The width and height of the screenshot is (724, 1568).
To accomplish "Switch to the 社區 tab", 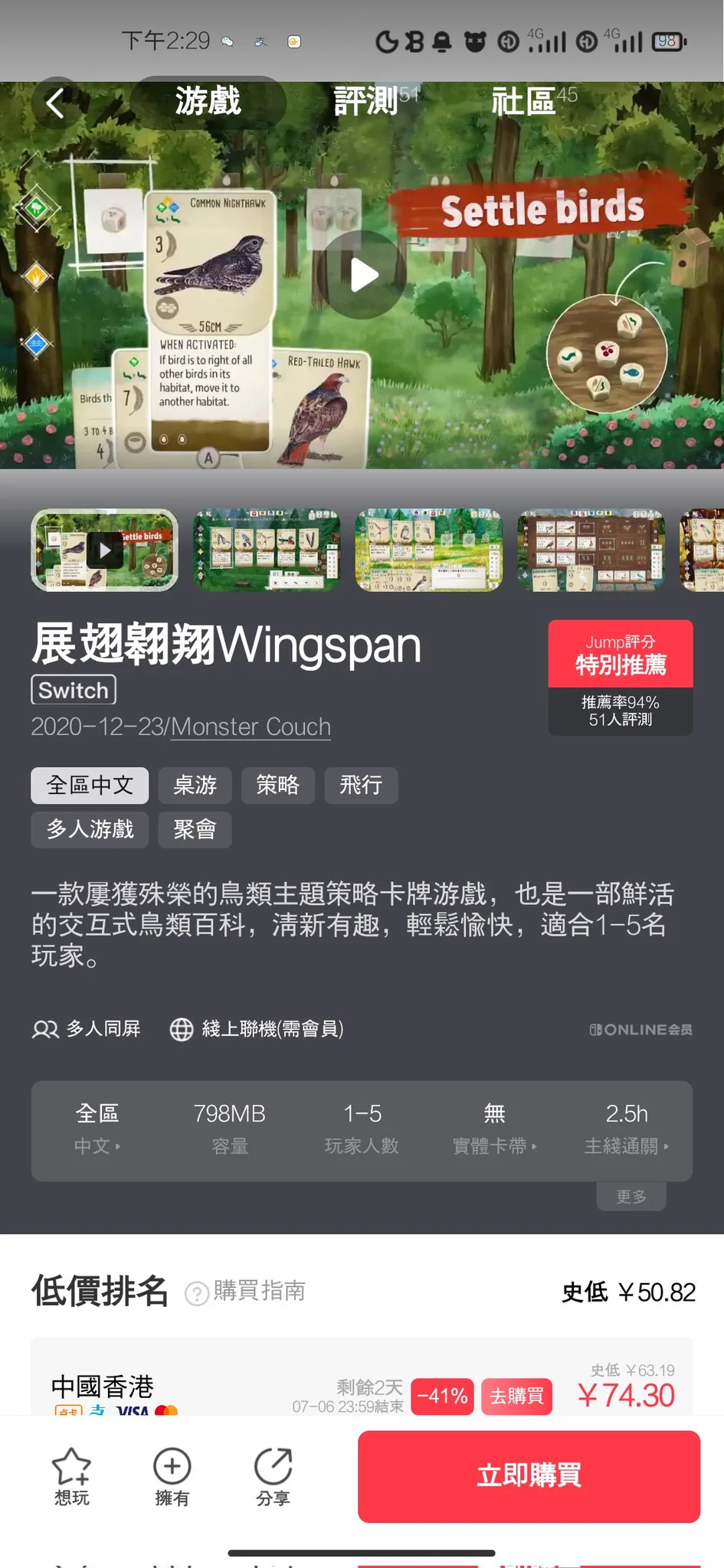I will [524, 101].
